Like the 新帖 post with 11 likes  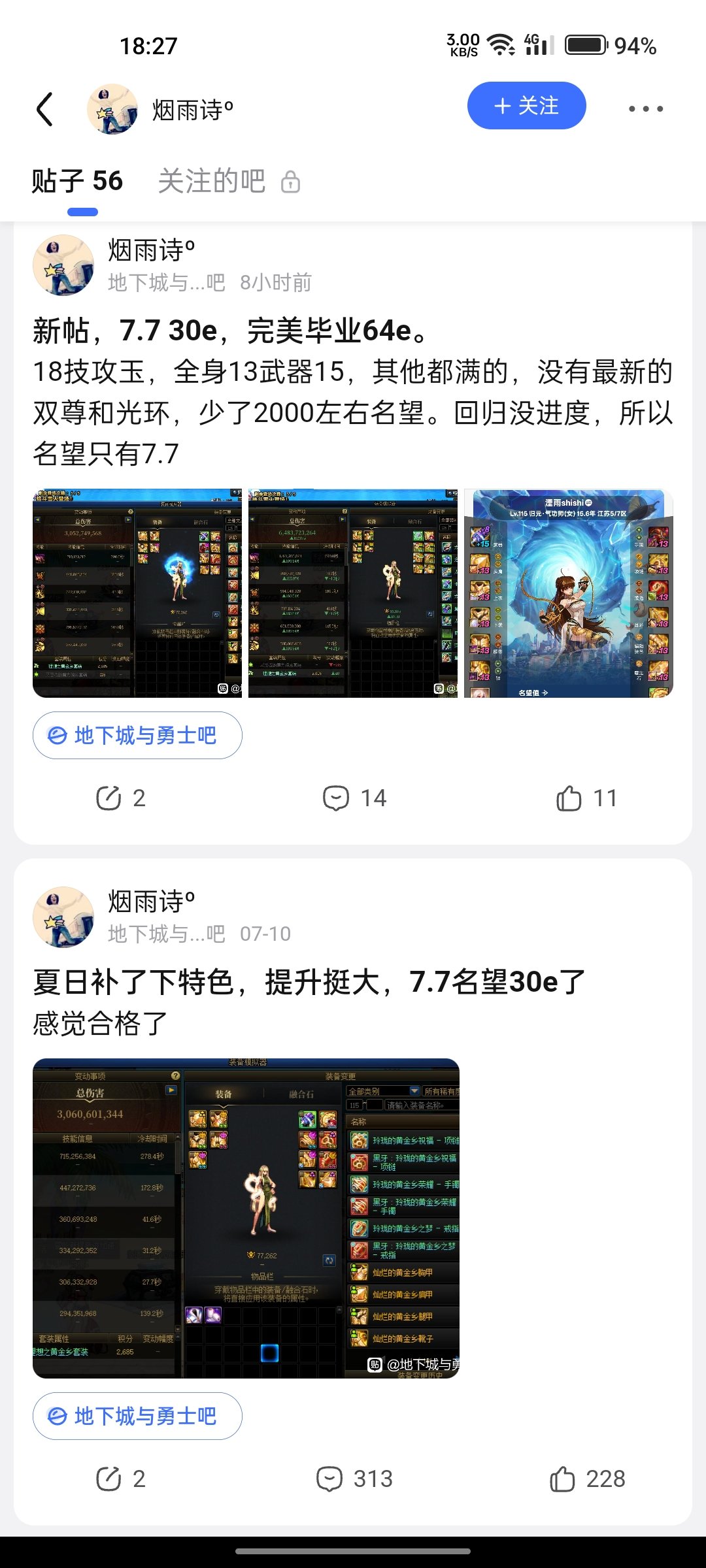(586, 798)
